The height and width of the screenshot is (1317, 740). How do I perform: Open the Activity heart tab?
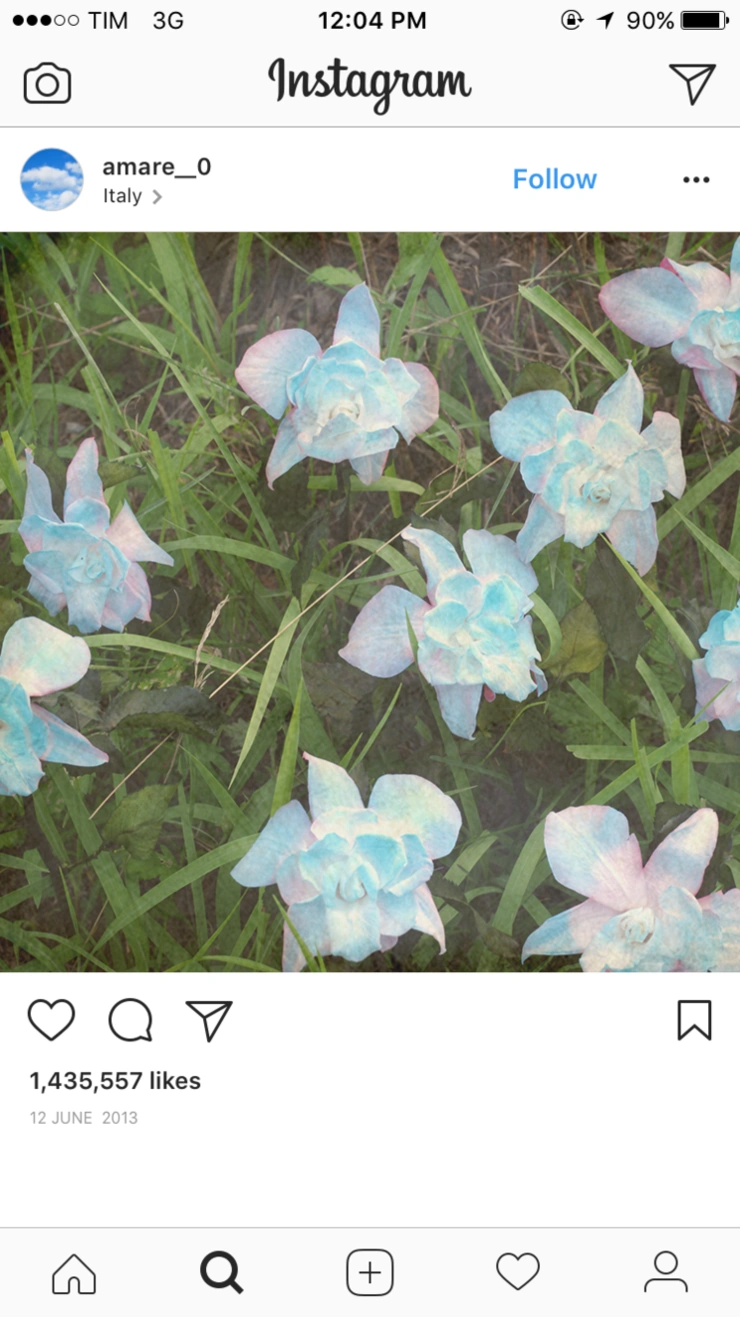click(518, 1273)
